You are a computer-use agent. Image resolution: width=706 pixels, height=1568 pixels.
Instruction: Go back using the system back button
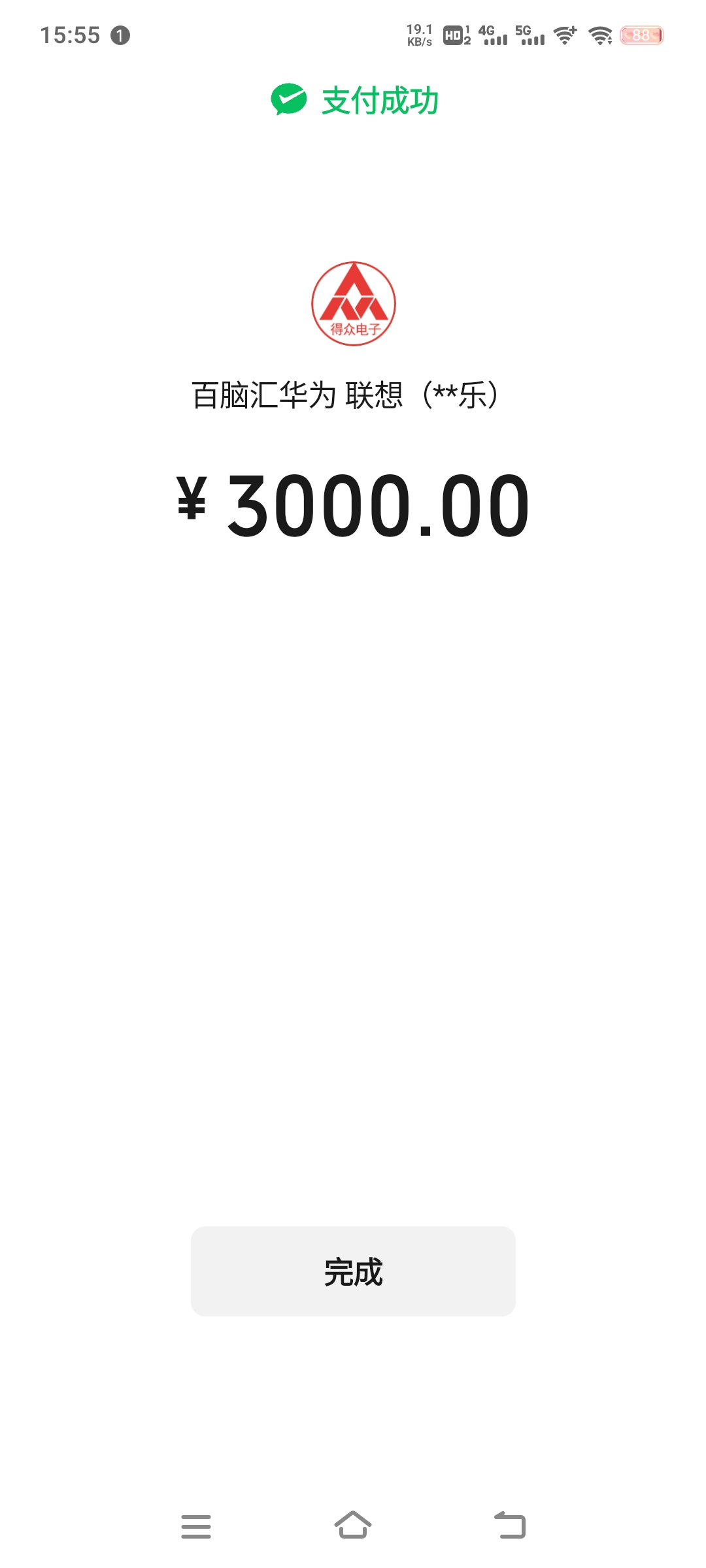tap(510, 1526)
